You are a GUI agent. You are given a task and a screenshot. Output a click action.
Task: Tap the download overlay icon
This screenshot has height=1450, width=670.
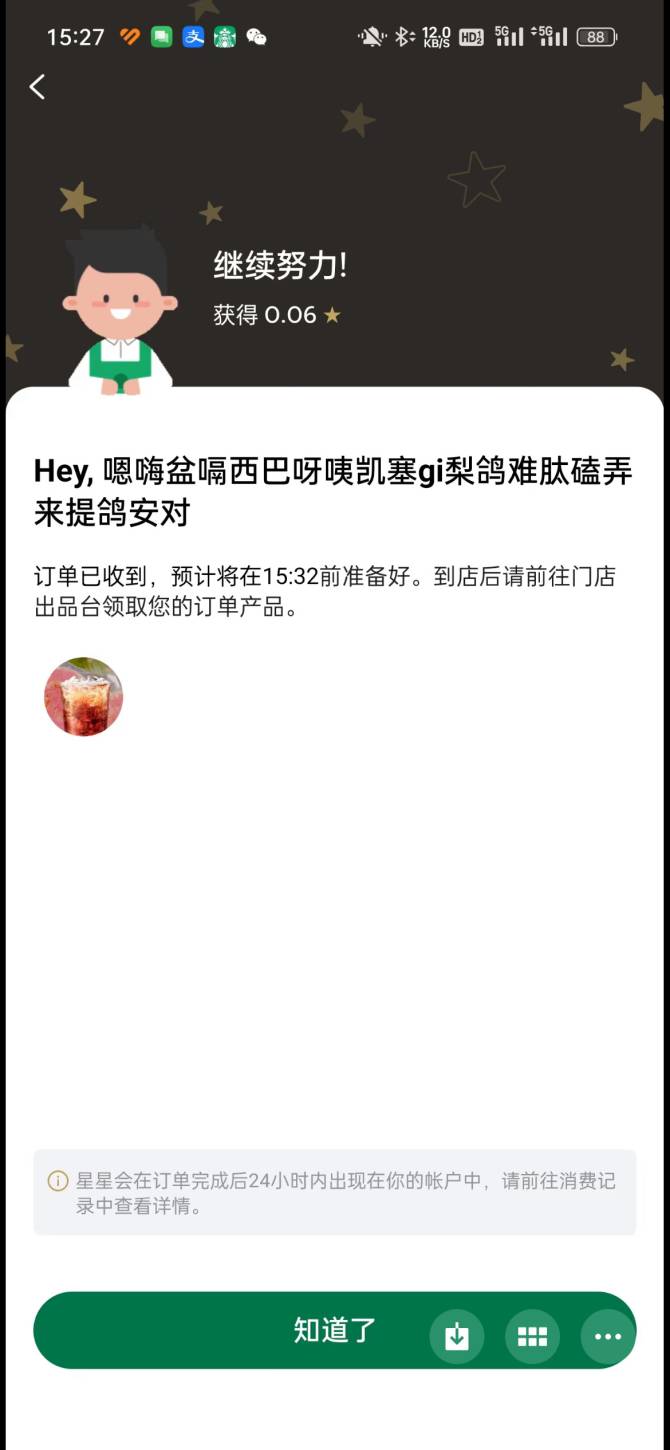tap(457, 1337)
